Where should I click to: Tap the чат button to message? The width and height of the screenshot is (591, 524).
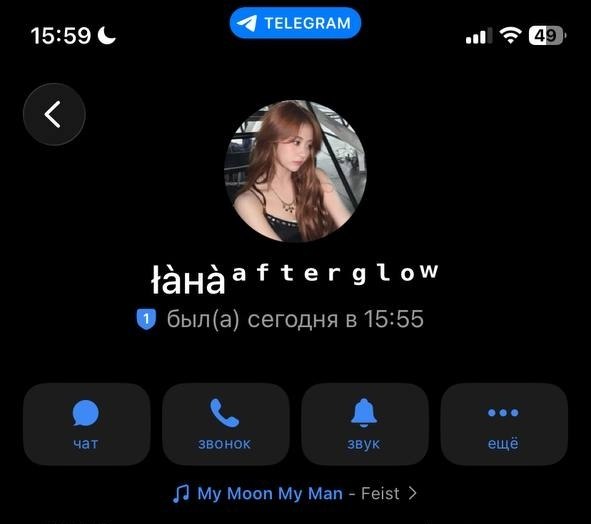tap(87, 424)
